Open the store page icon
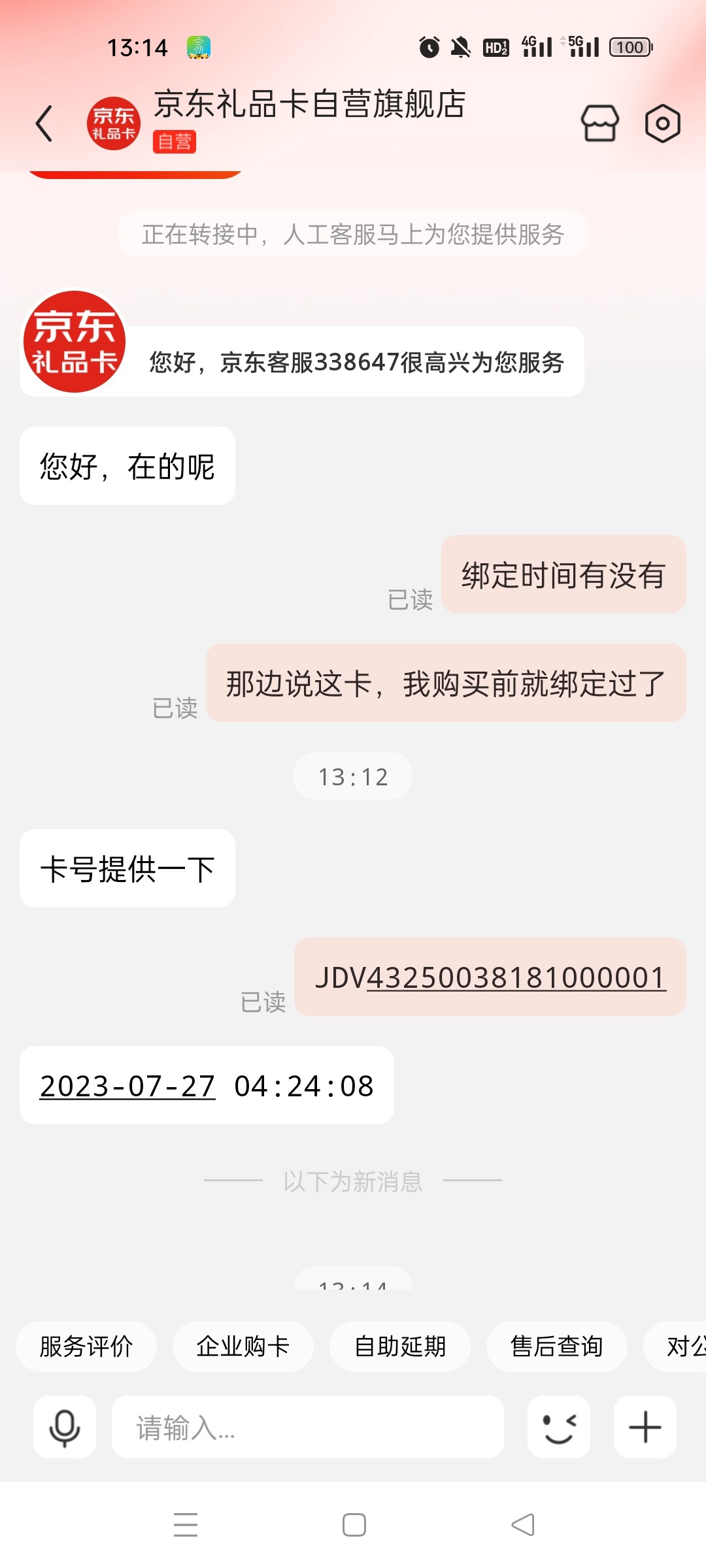The width and height of the screenshot is (706, 1568). tap(599, 123)
